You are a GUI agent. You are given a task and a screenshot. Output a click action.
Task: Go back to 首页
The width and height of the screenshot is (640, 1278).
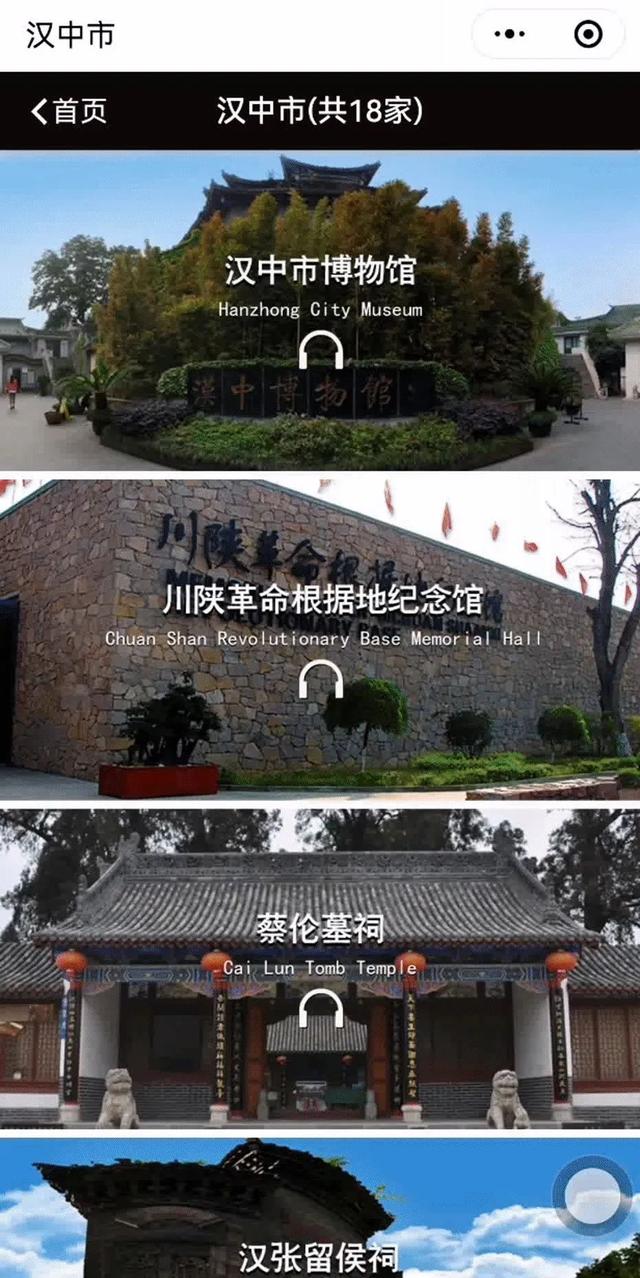coord(68,111)
